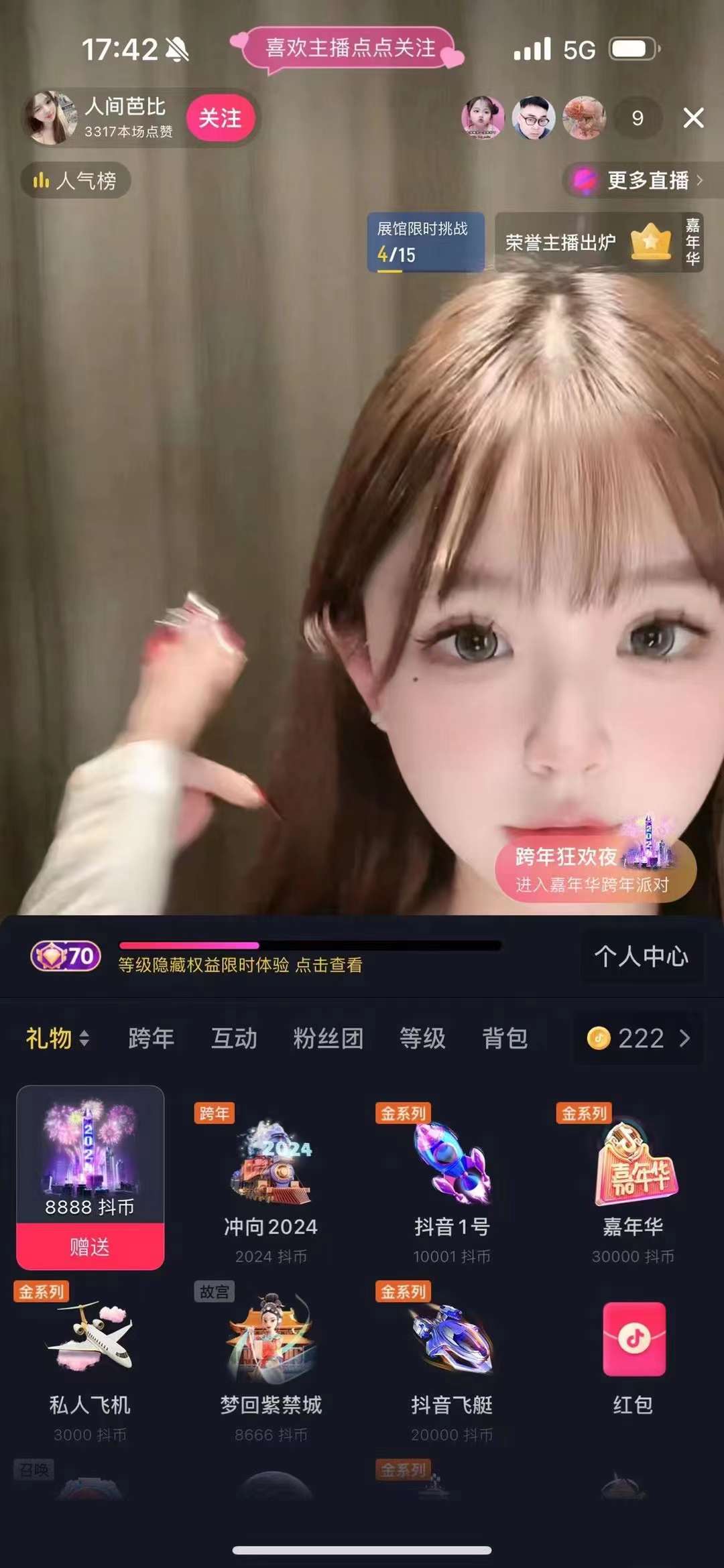
Task: Open 荣誉主播出炉 banner
Action: point(590,242)
